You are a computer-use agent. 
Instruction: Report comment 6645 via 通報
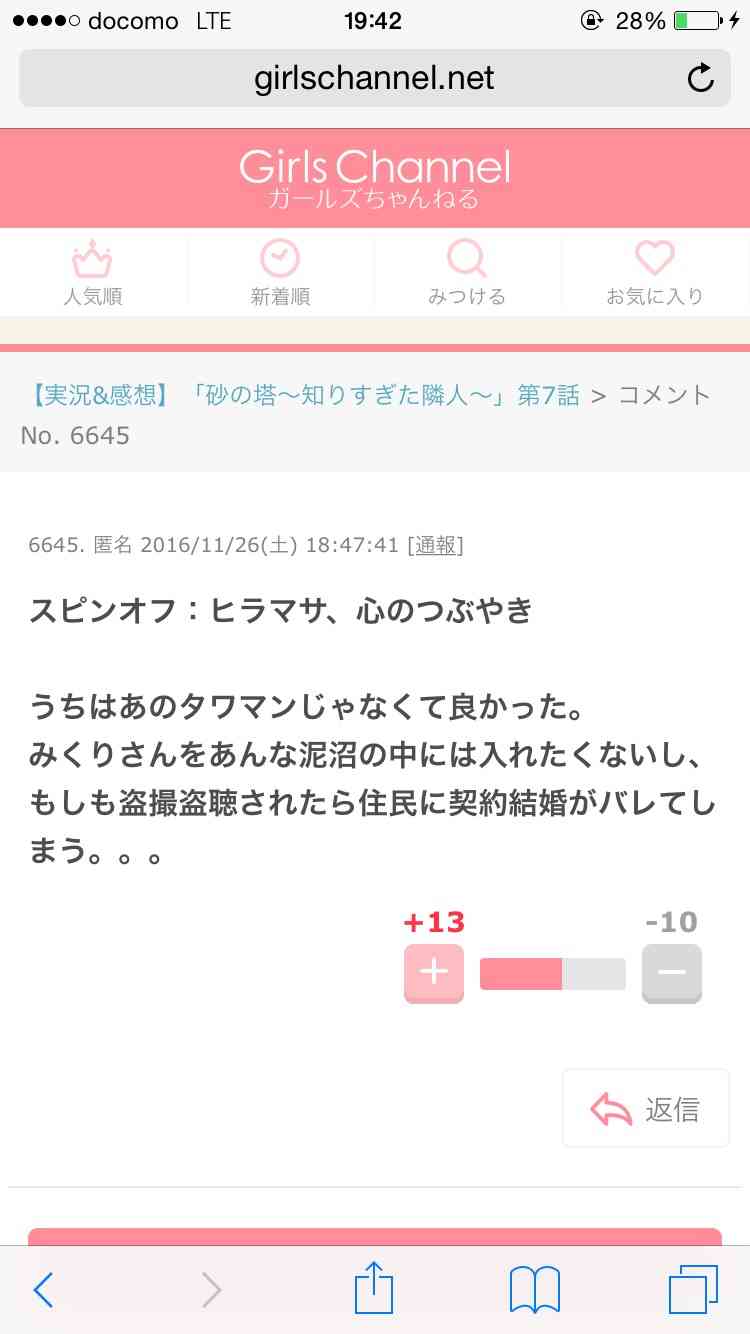pos(435,545)
